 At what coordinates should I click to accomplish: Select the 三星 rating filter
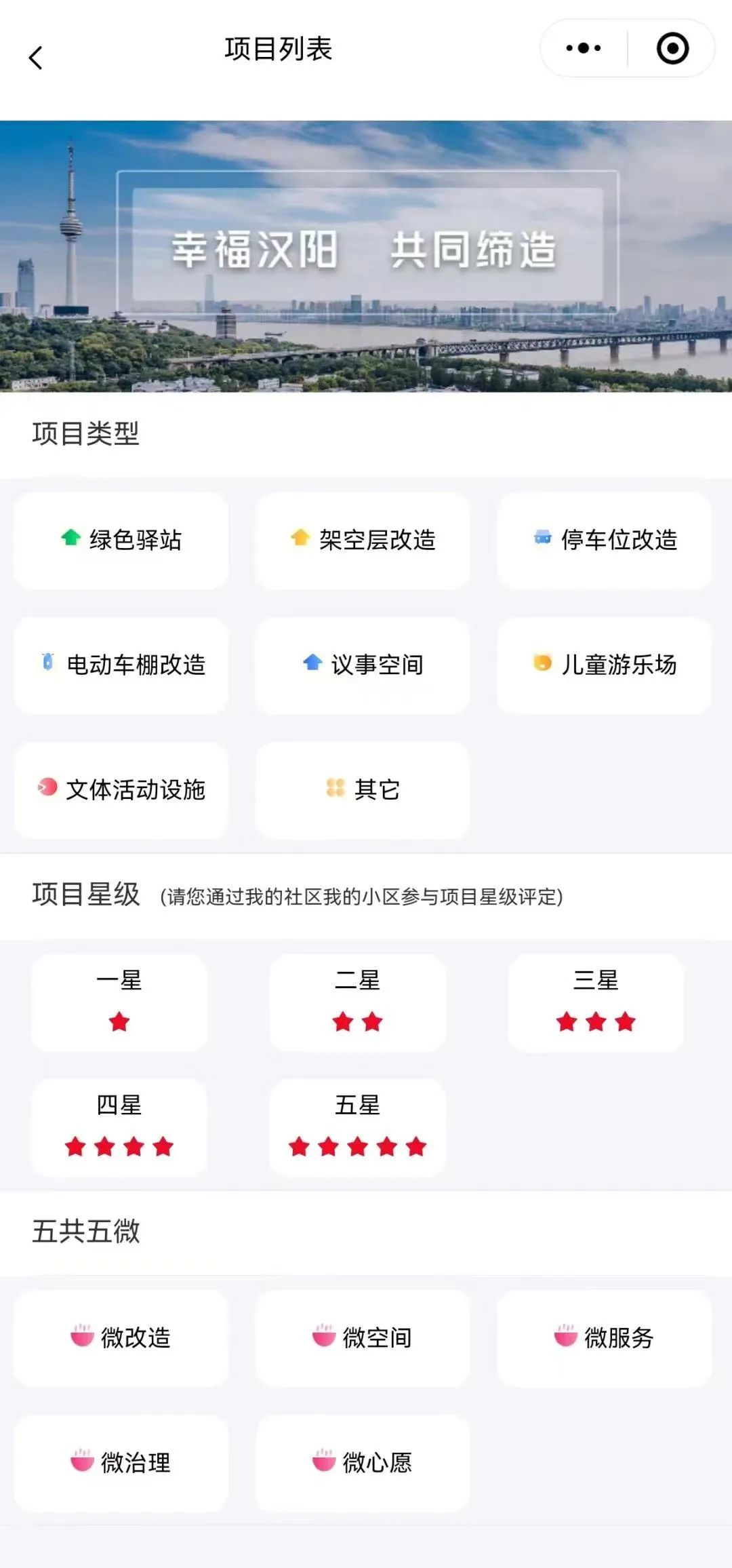pos(595,1004)
